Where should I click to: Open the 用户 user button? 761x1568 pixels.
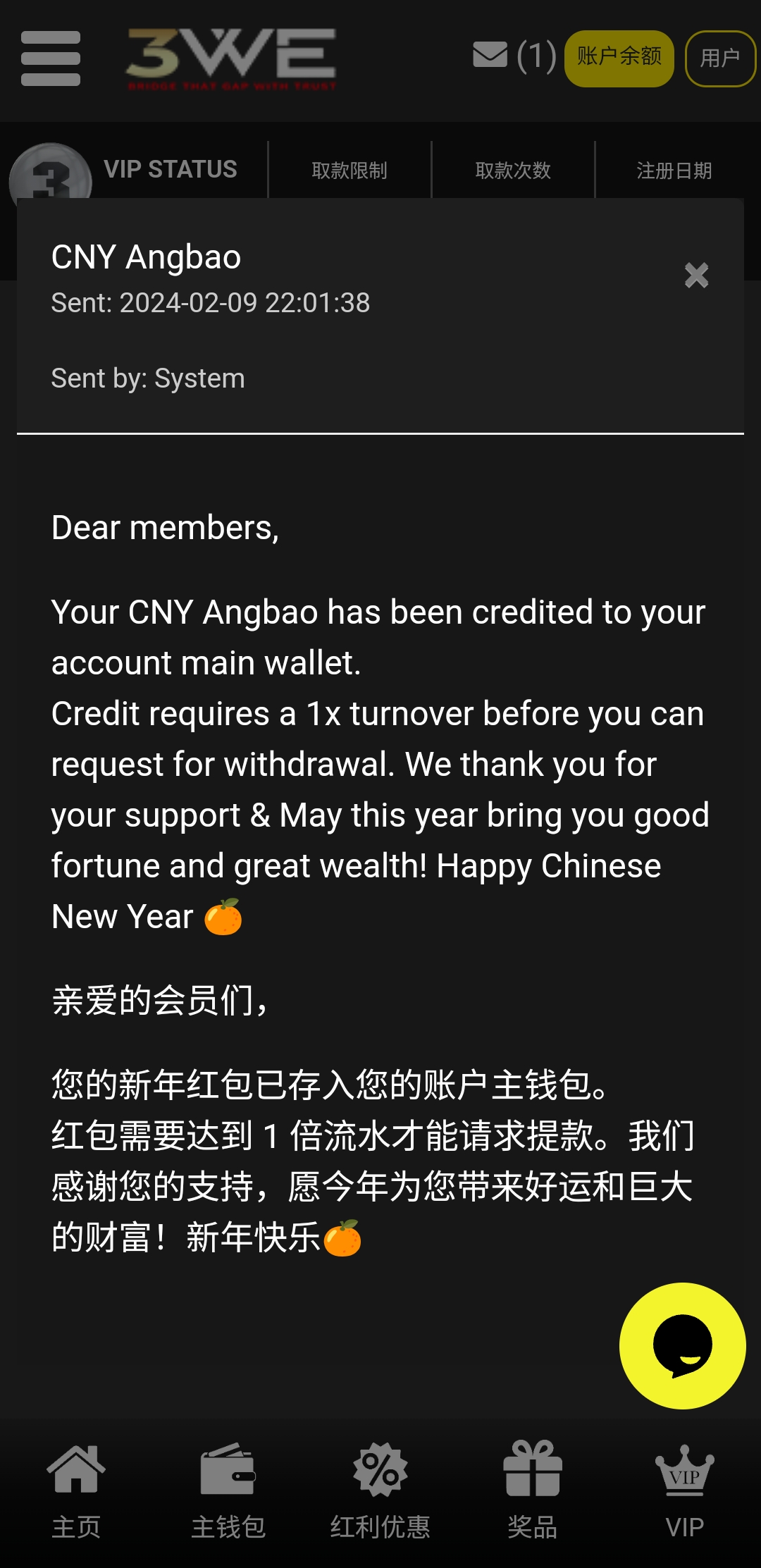(x=719, y=58)
